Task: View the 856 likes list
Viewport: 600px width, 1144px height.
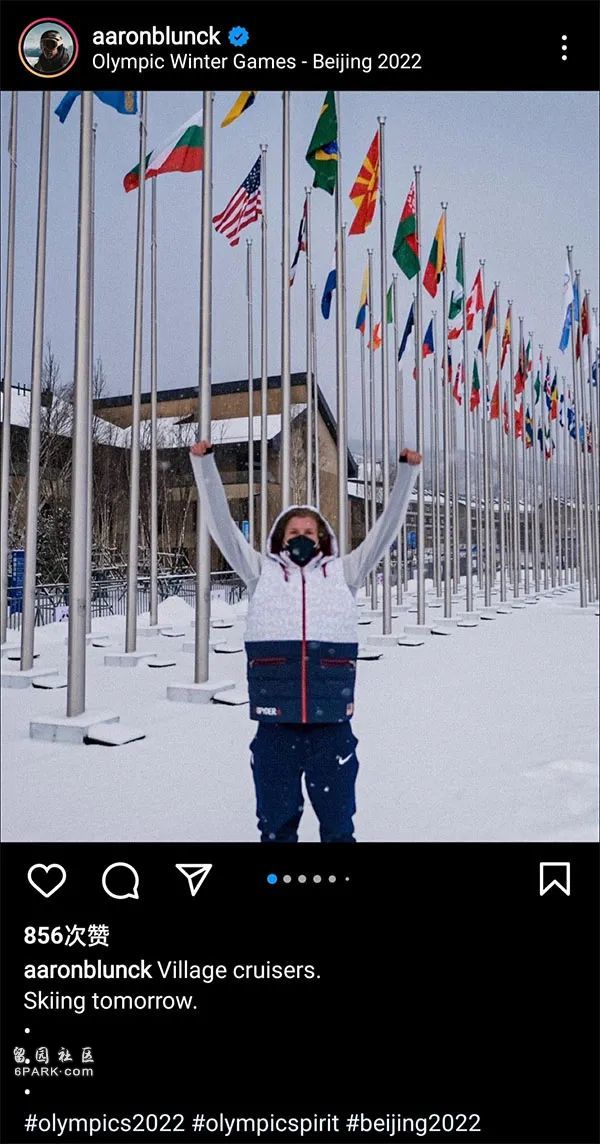Action: pyautogui.click(x=66, y=935)
